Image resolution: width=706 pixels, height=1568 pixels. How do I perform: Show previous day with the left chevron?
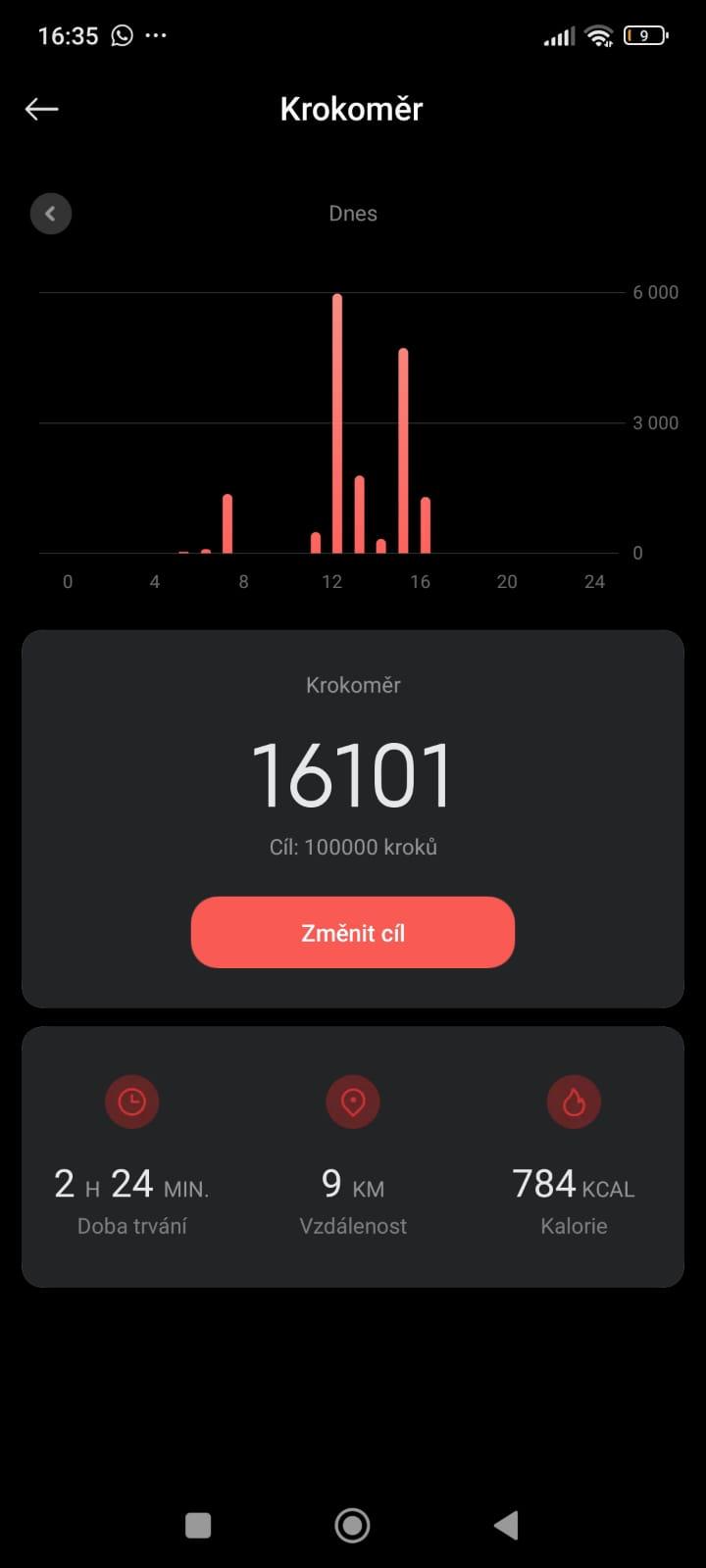click(x=51, y=214)
